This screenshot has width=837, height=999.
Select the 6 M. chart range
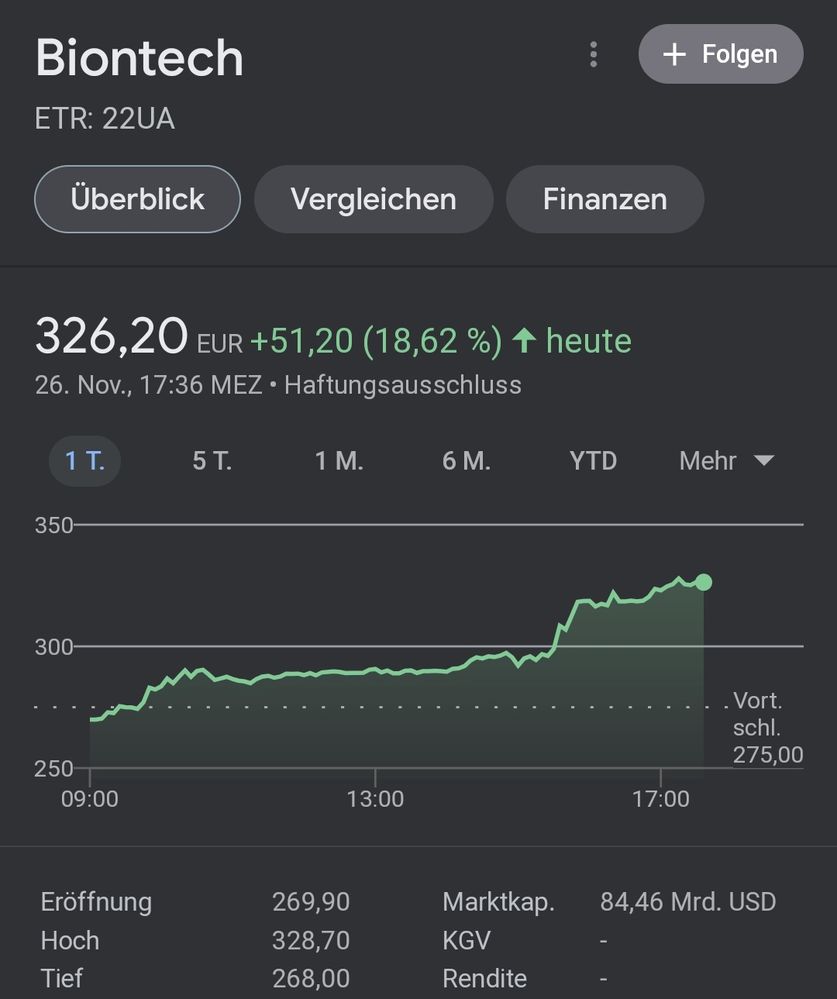coord(466,461)
